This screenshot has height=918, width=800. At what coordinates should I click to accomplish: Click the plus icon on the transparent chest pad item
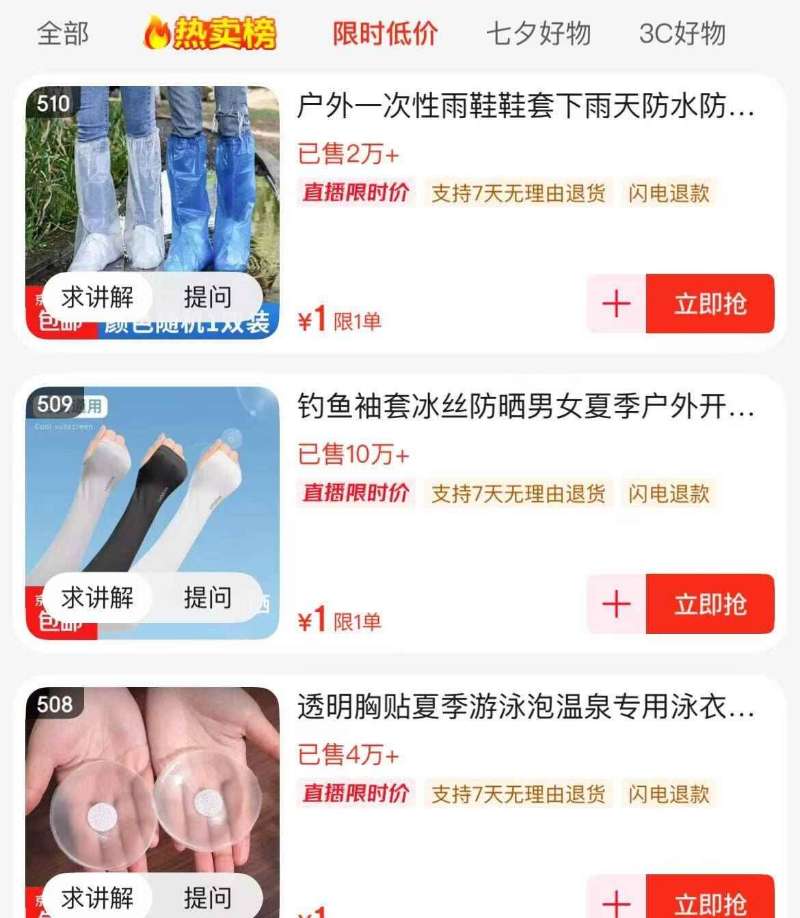coord(617,903)
